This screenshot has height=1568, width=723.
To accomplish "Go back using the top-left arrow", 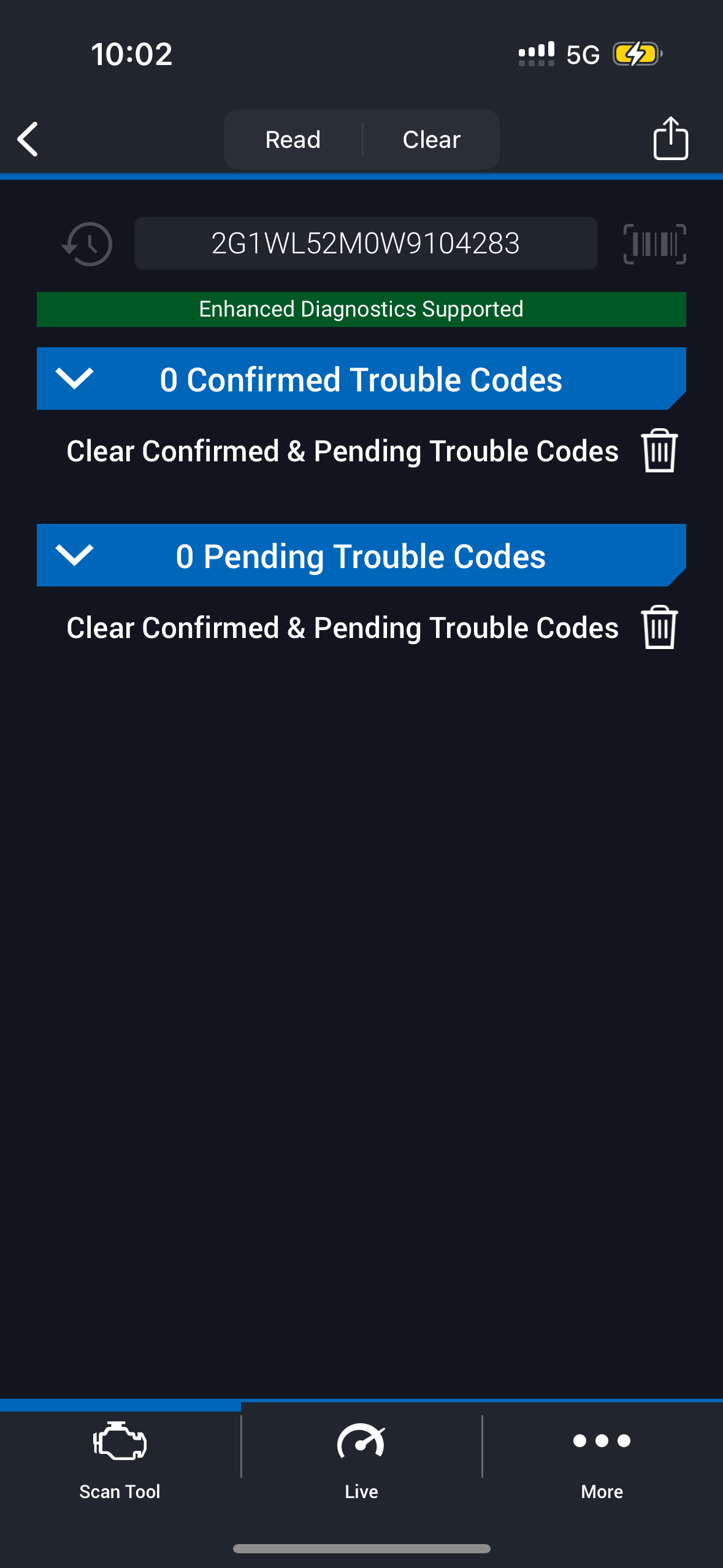I will [28, 139].
